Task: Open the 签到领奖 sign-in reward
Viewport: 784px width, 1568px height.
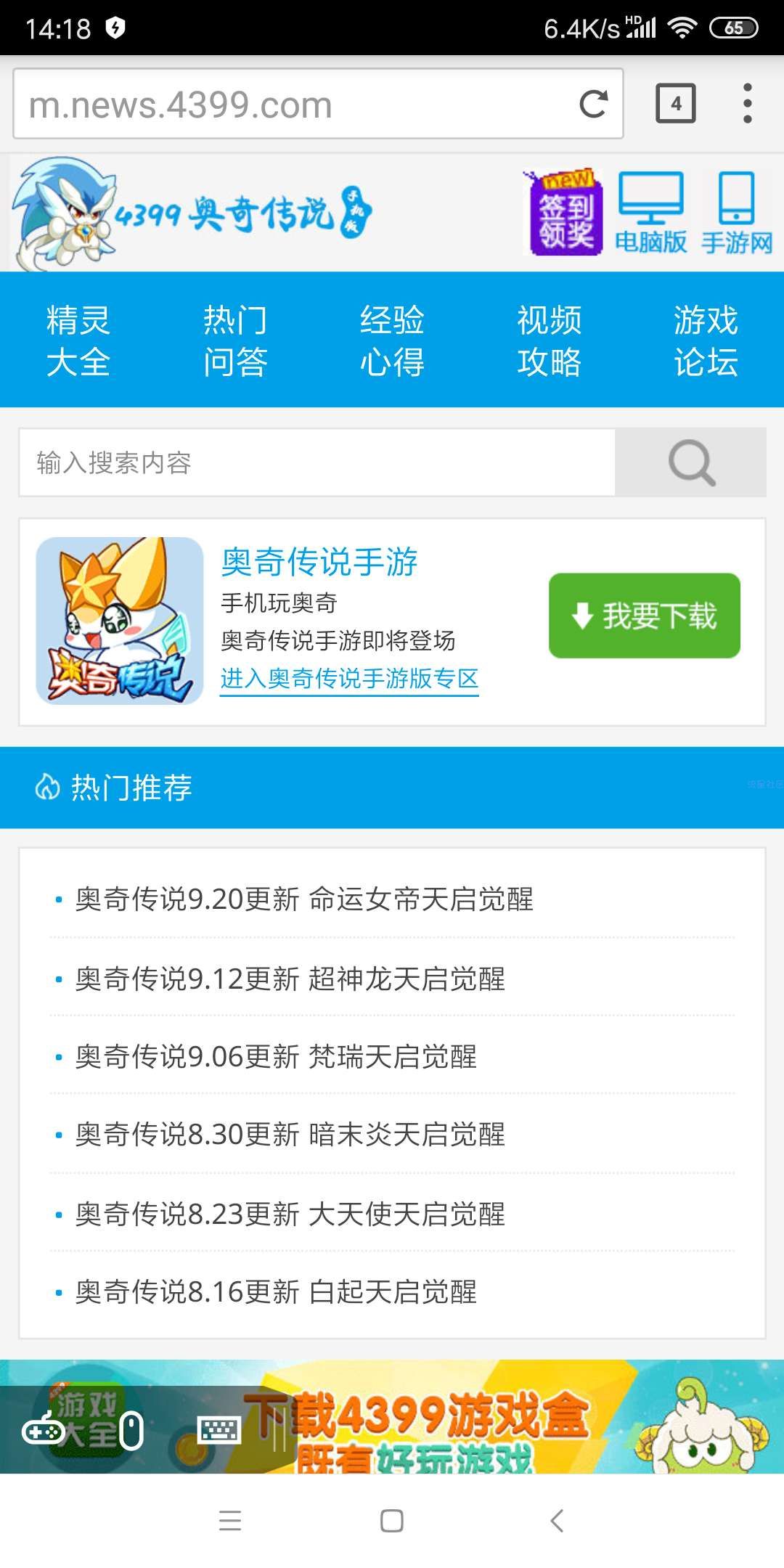Action: click(x=565, y=213)
